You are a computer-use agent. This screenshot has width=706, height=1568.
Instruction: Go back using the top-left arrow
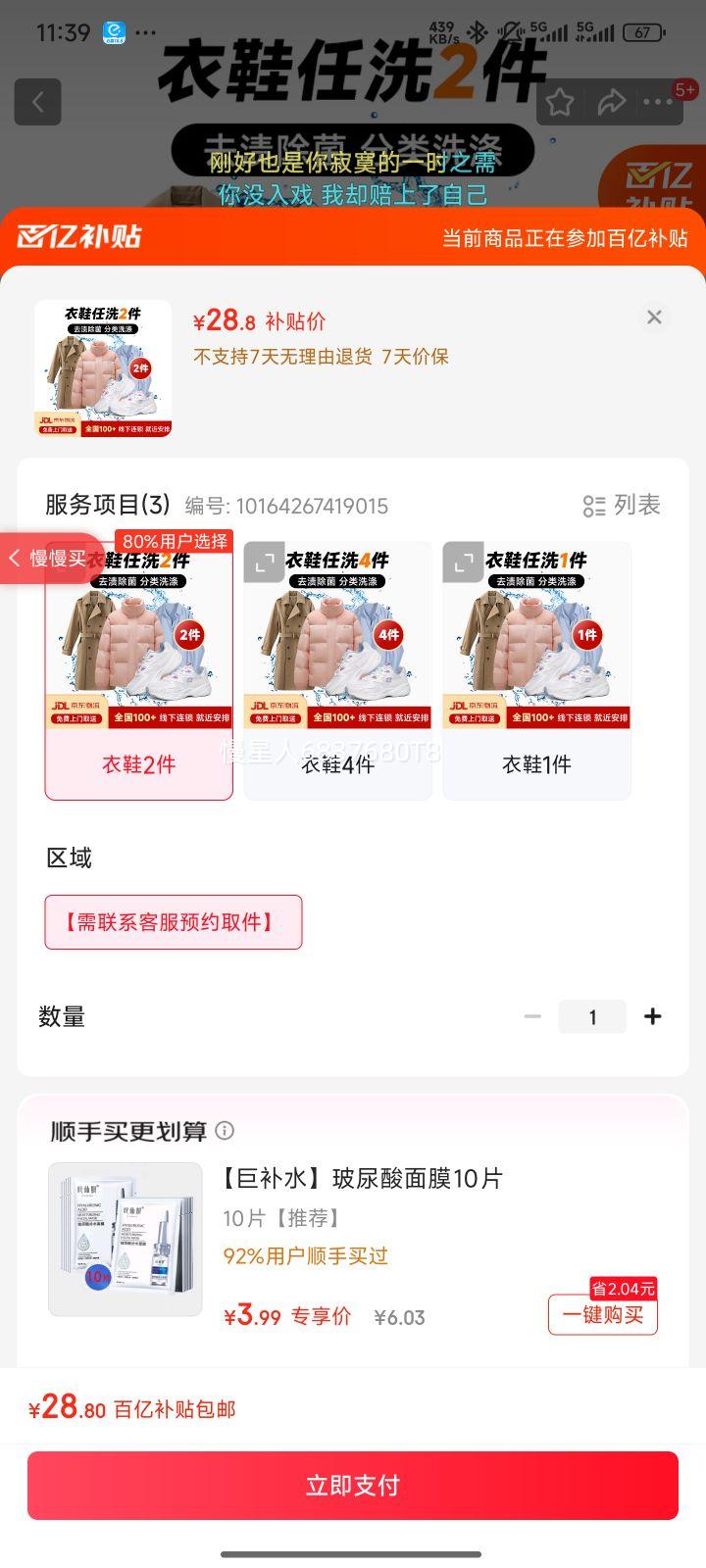point(38,102)
